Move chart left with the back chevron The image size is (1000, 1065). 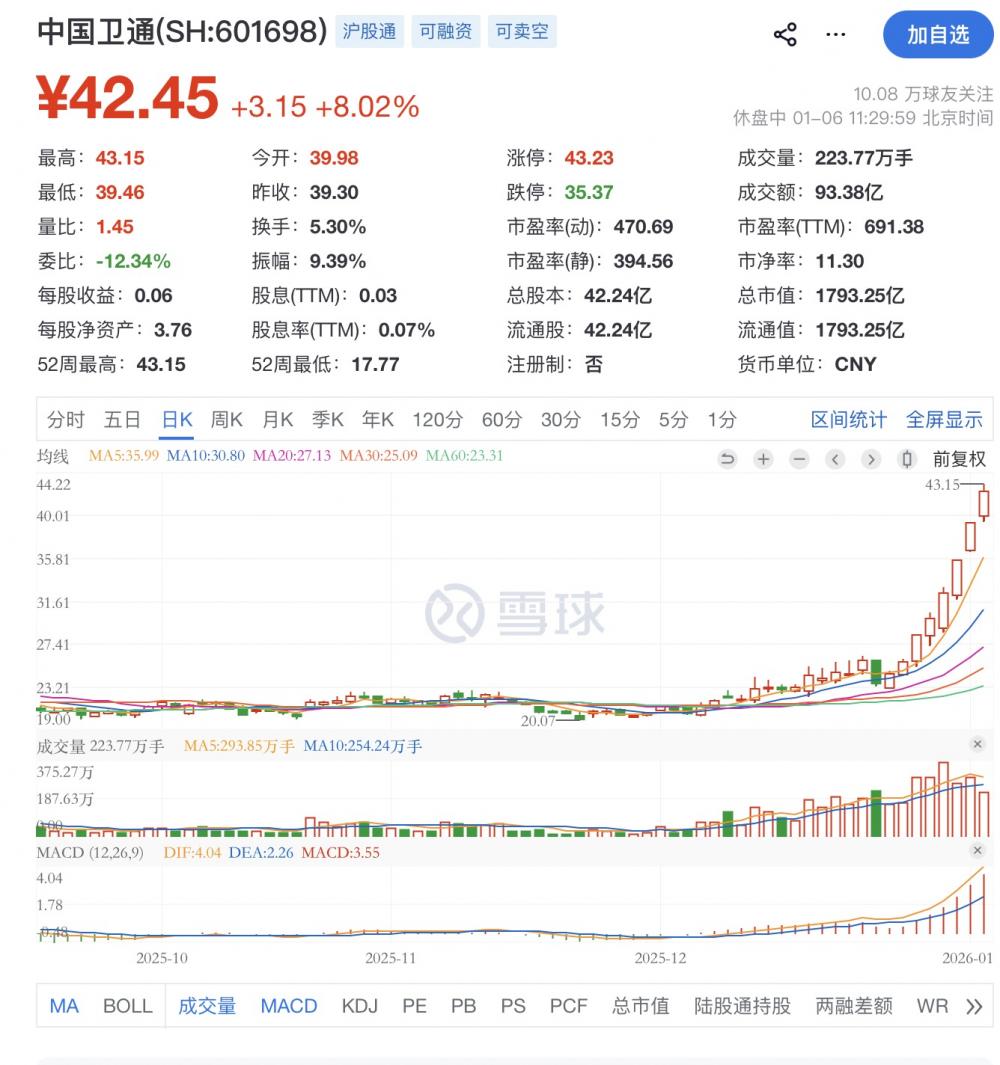tap(835, 459)
